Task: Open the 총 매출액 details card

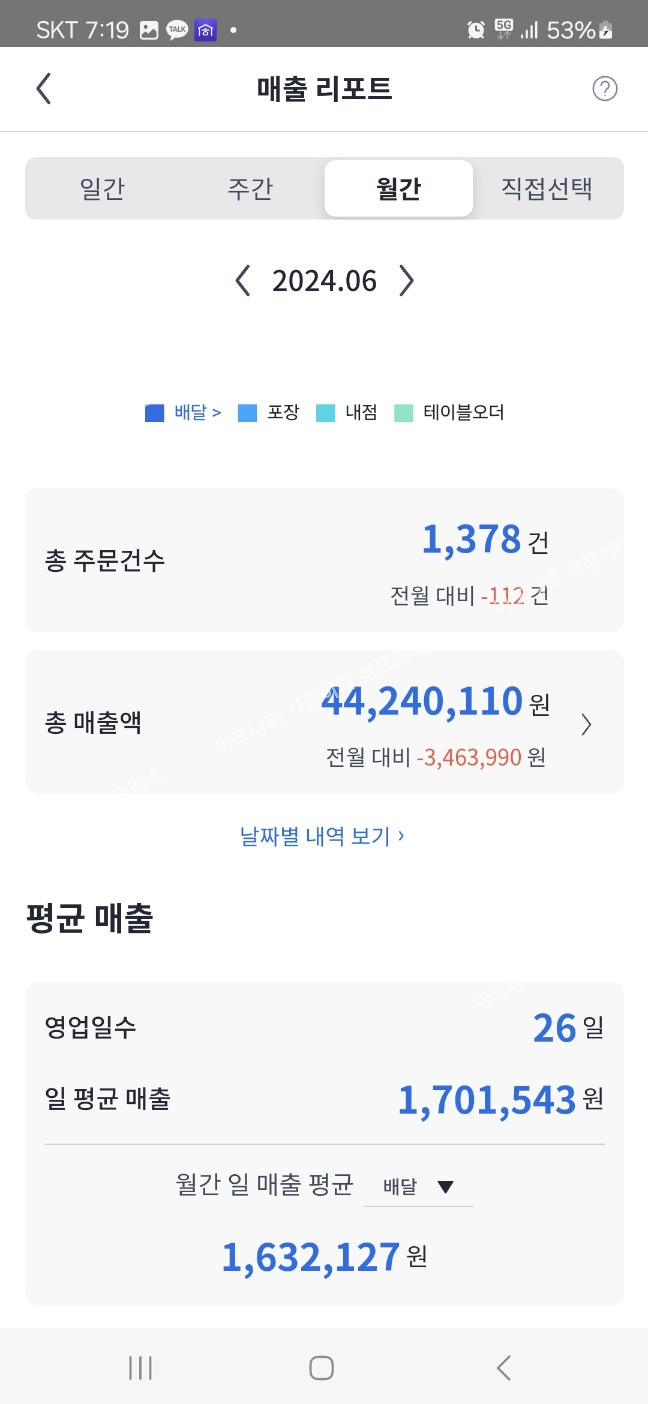Action: 324,722
